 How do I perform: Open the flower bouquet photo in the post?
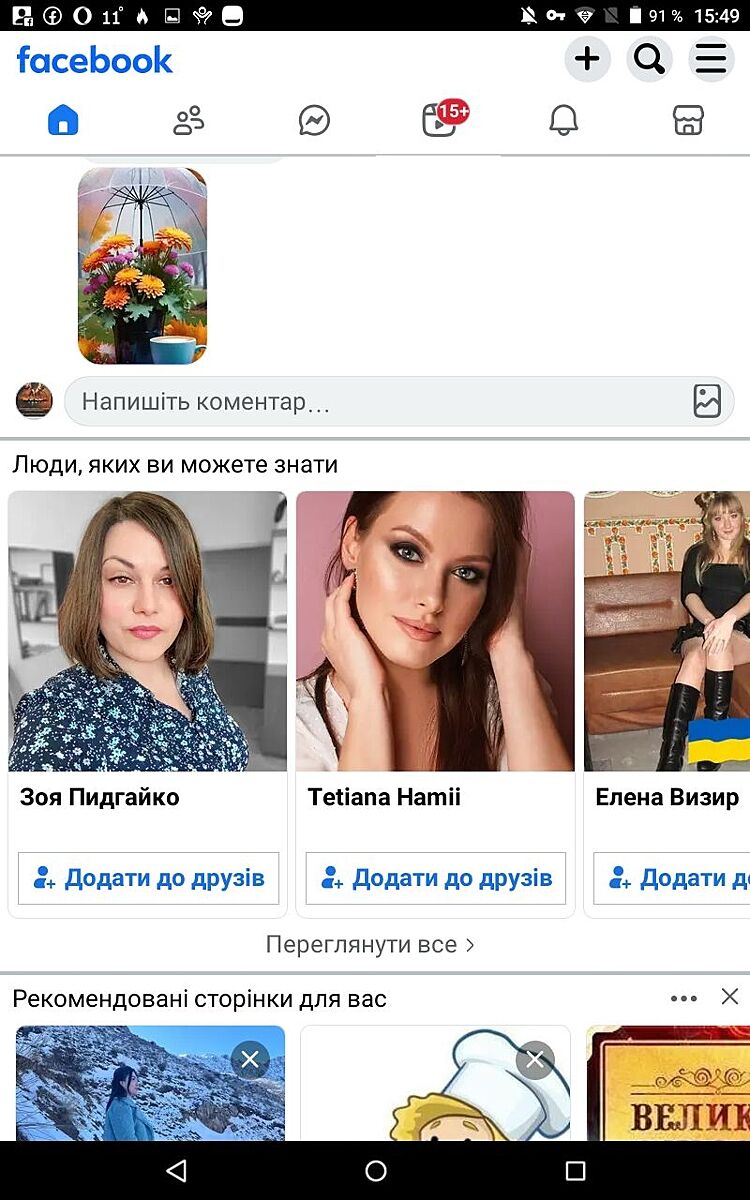click(142, 265)
